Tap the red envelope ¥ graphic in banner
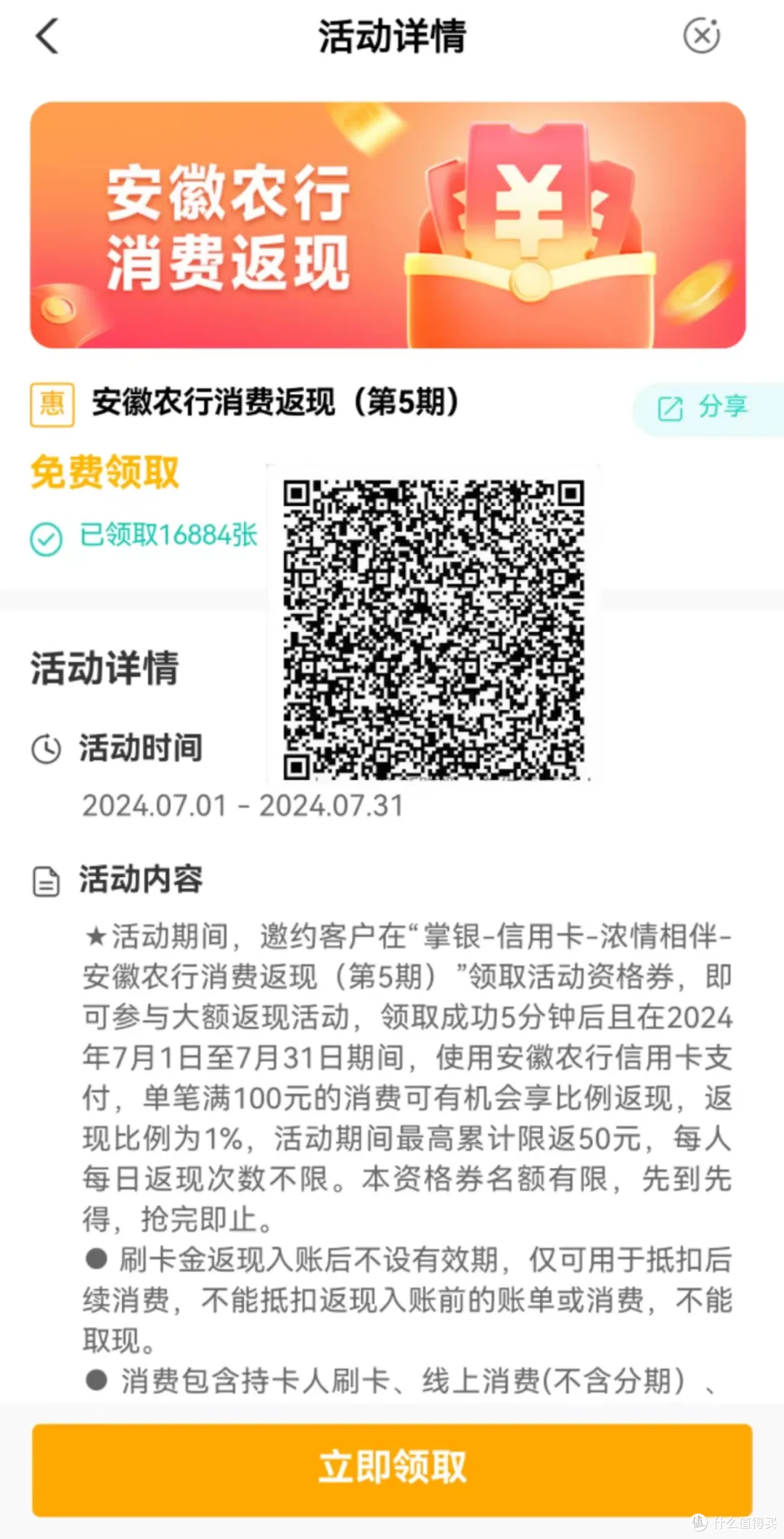784x1539 pixels. (x=534, y=225)
